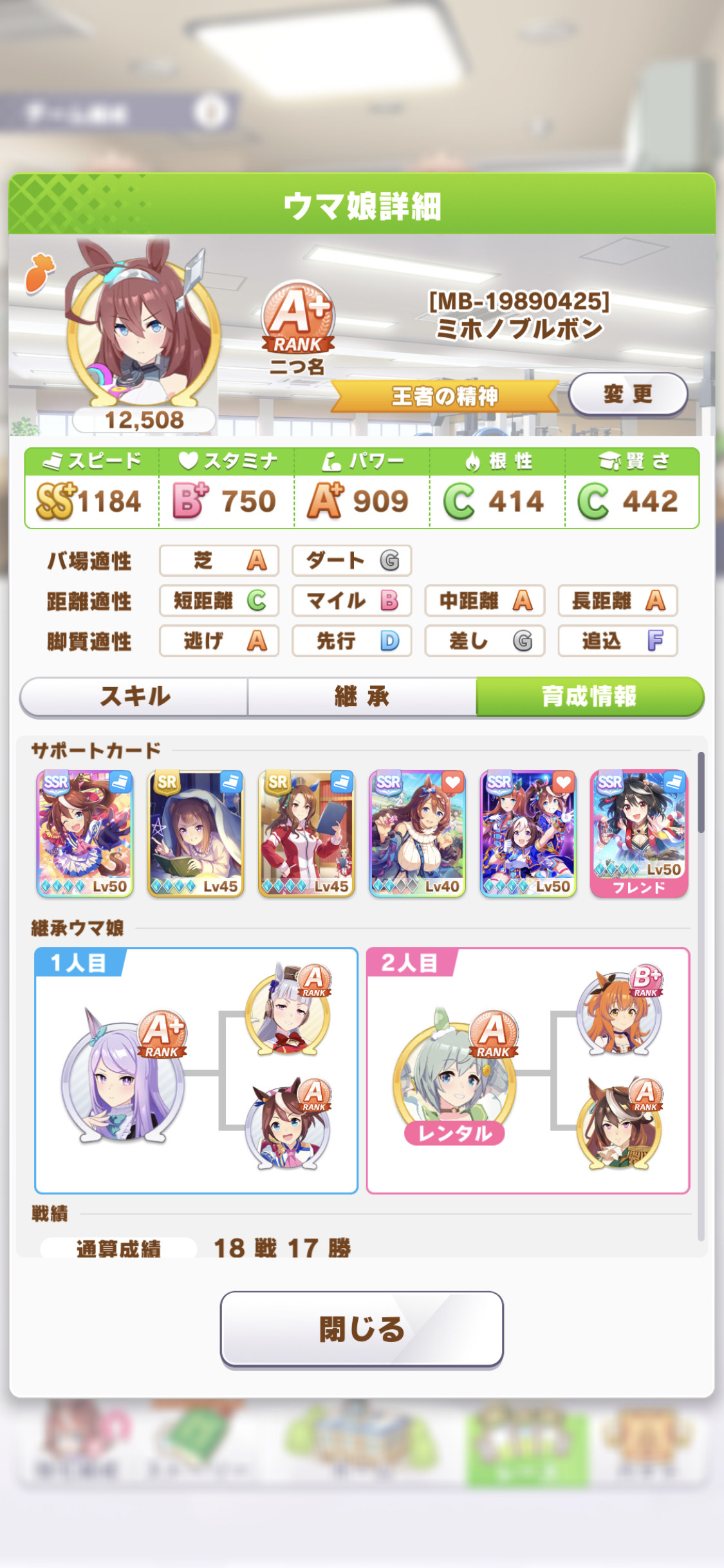The height and width of the screenshot is (1568, 724).
Task: Close the dialog with 閉じる
Action: click(362, 1329)
